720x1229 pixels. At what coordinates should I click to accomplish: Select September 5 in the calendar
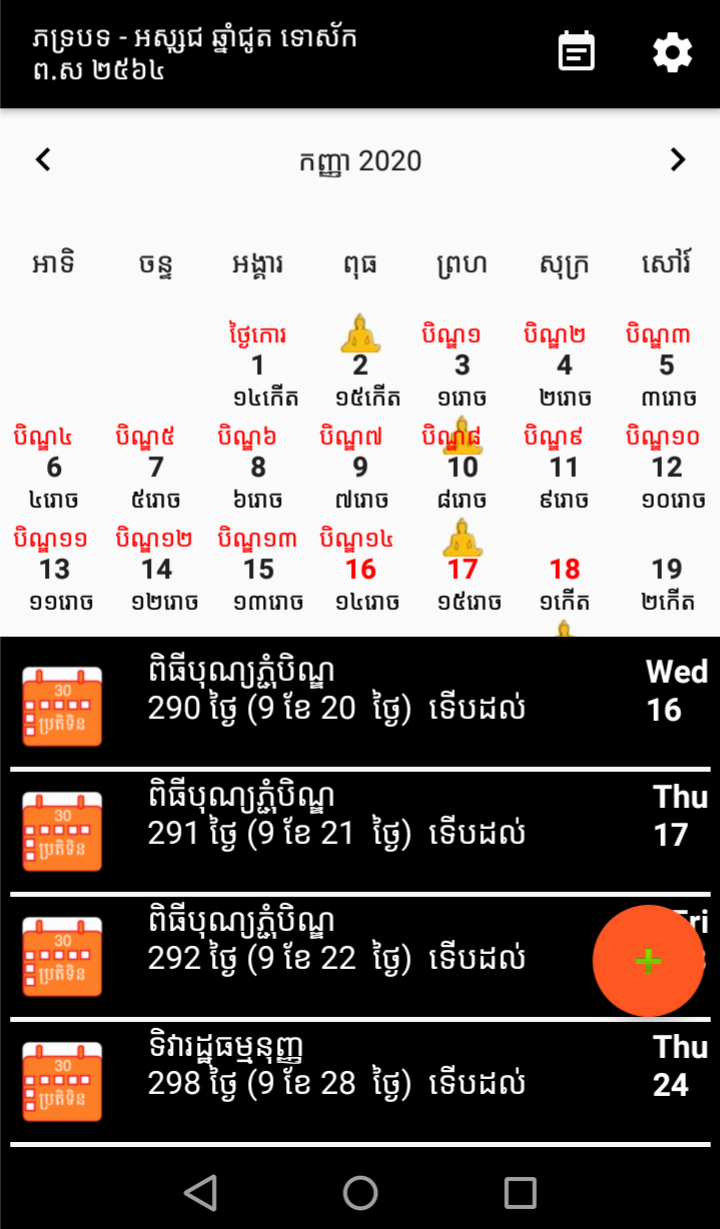pos(666,366)
